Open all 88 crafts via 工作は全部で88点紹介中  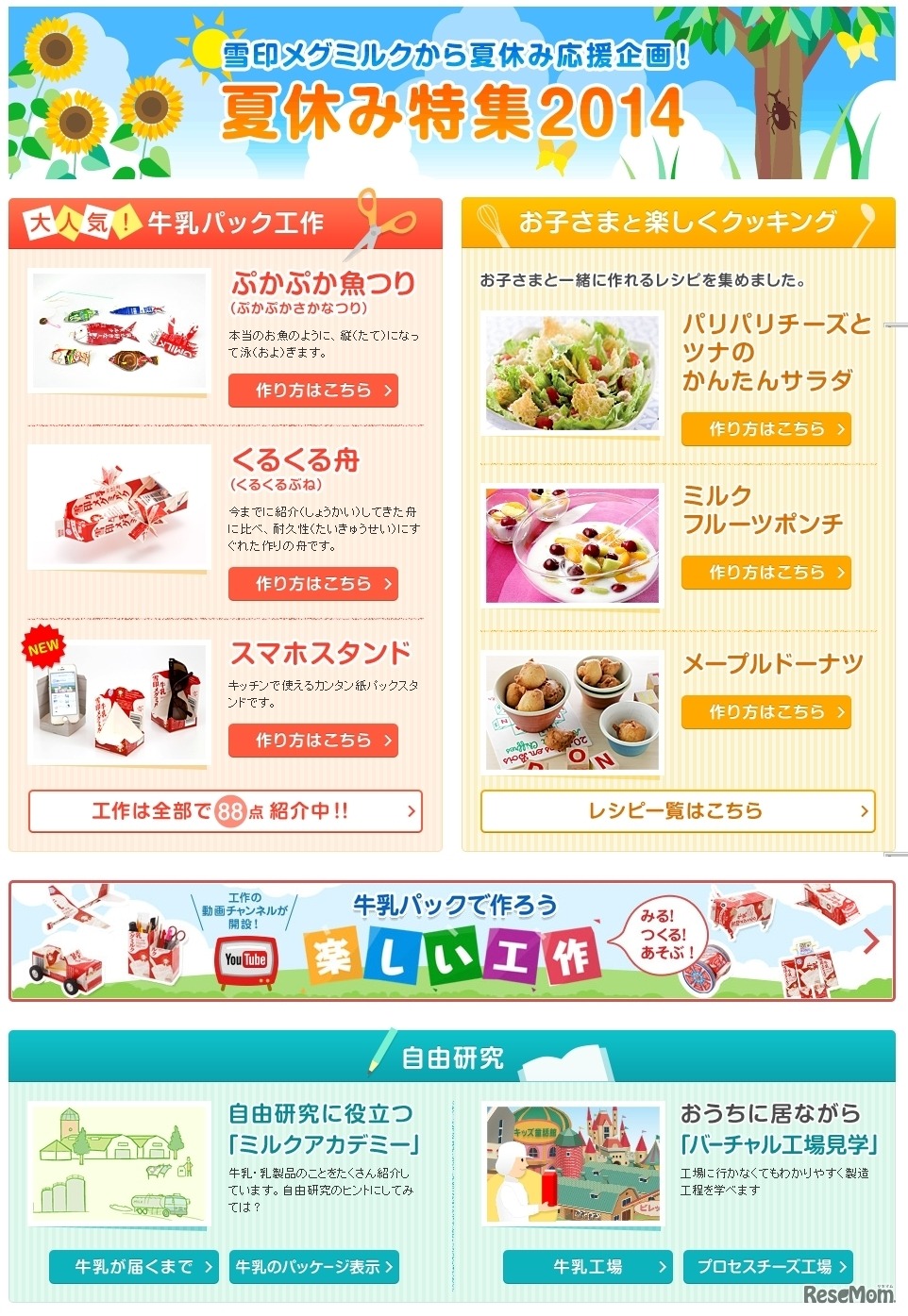[225, 811]
